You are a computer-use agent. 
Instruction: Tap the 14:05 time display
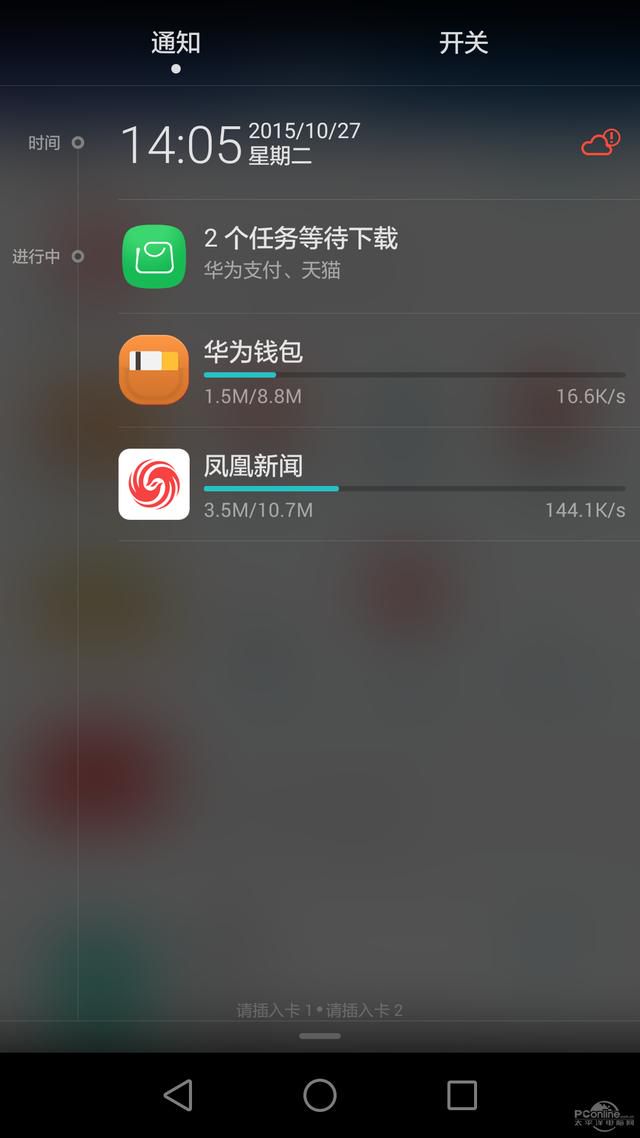(181, 144)
